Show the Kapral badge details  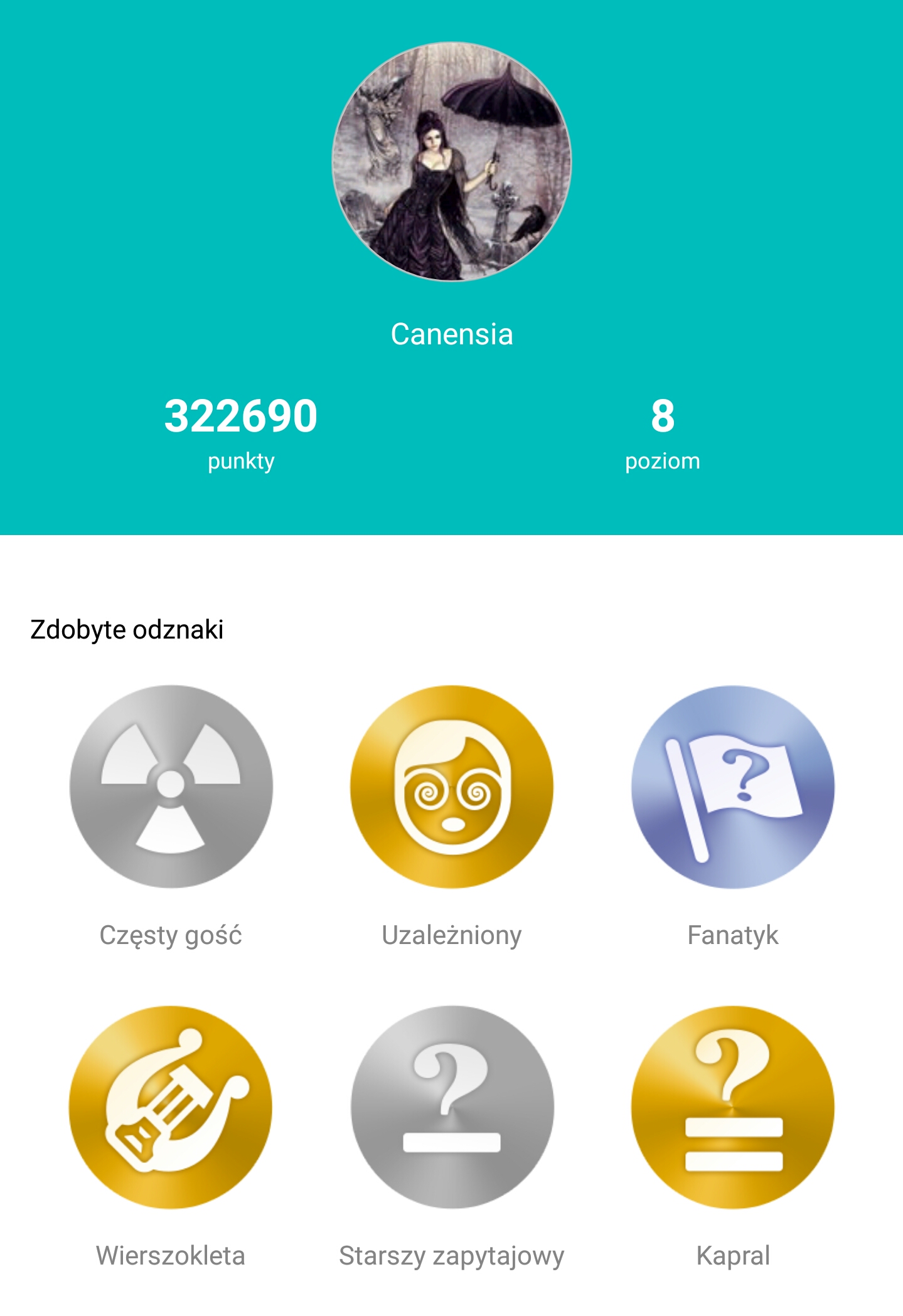[x=732, y=1107]
